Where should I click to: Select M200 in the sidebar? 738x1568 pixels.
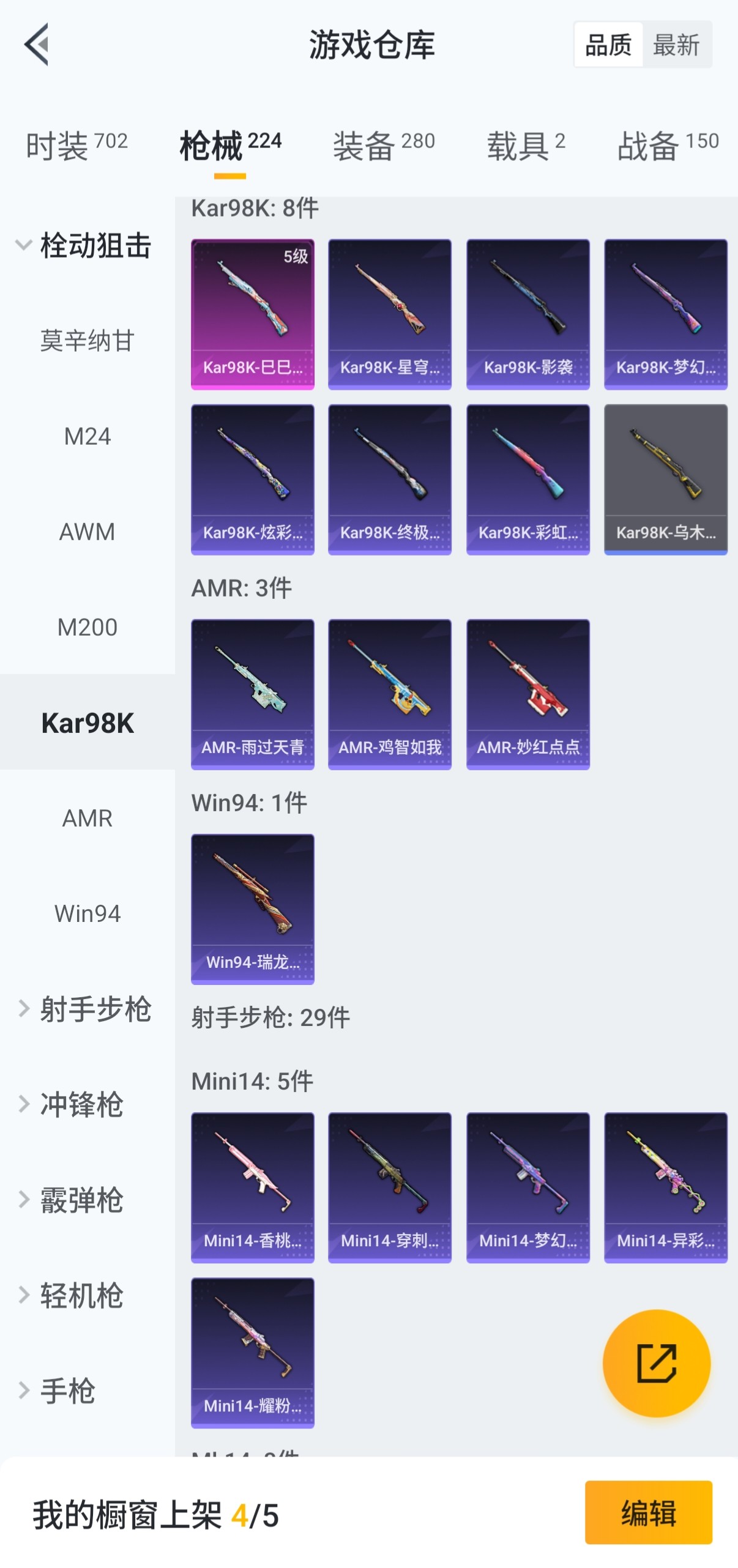pyautogui.click(x=88, y=627)
